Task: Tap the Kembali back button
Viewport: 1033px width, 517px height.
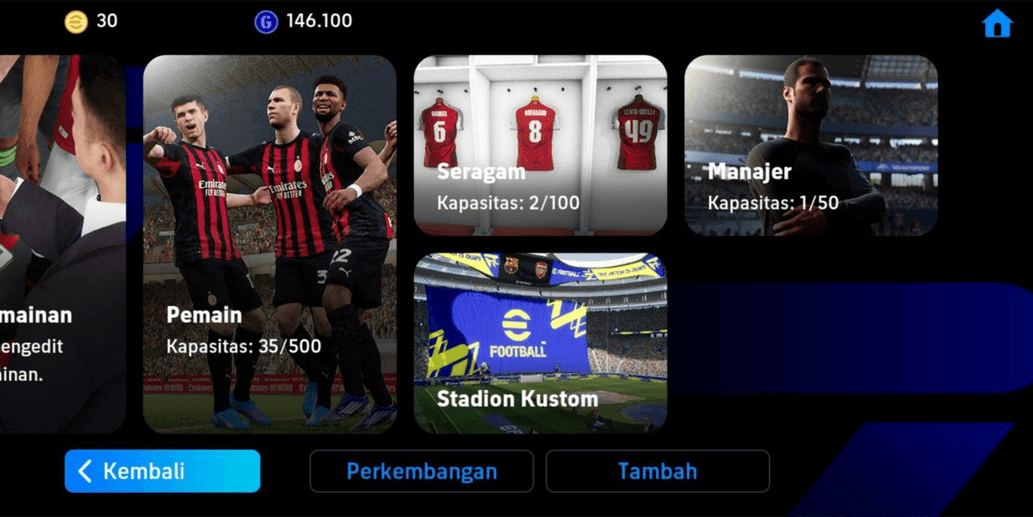Action: (163, 471)
